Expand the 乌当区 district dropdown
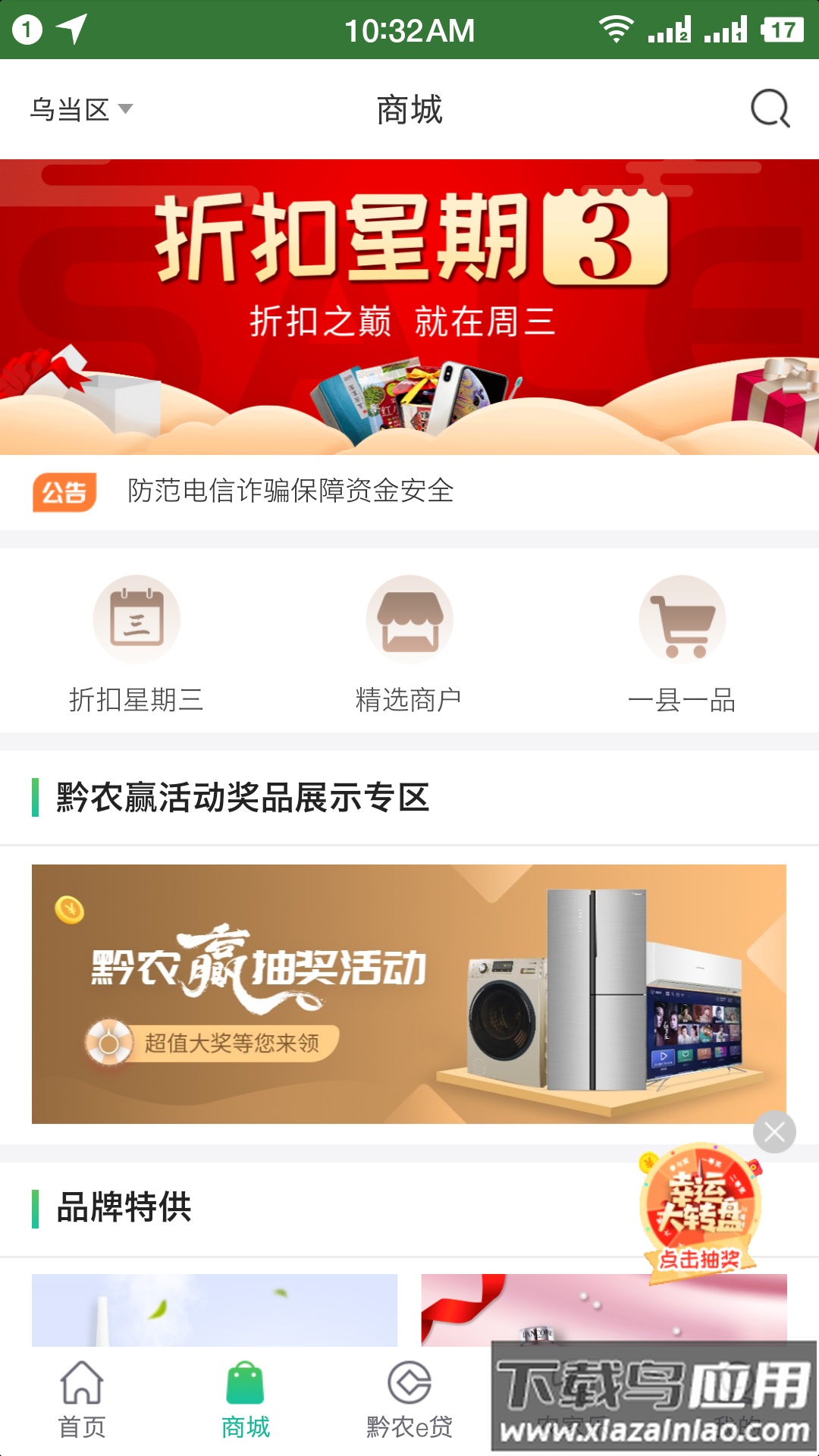Image resolution: width=819 pixels, height=1456 pixels. [x=81, y=109]
